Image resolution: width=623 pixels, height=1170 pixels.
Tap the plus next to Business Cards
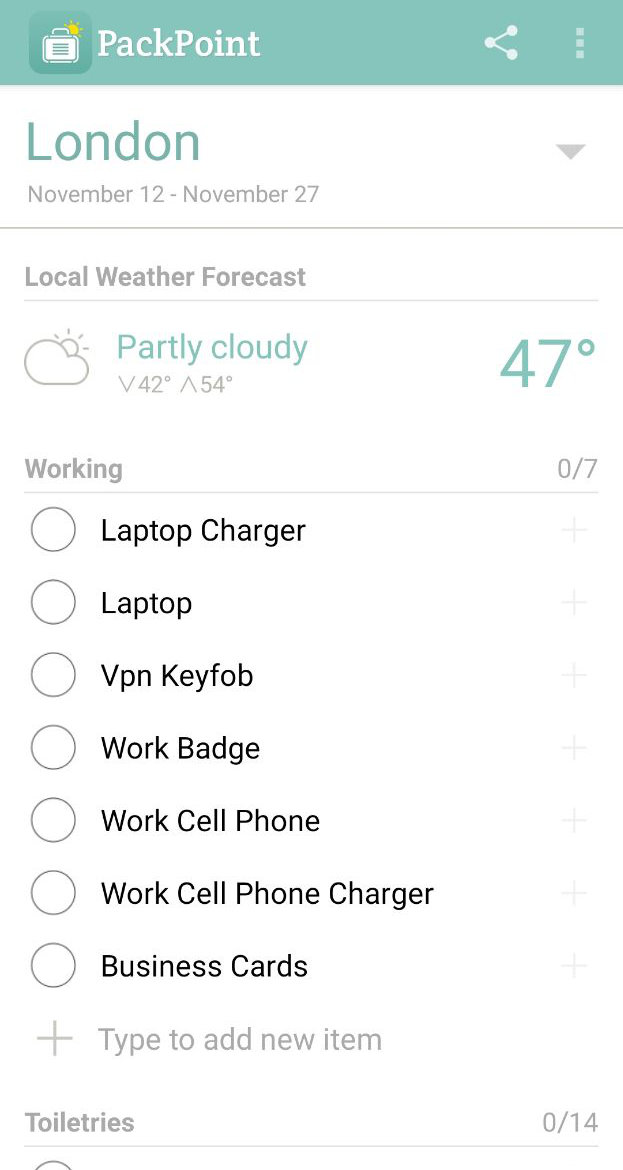coord(574,966)
